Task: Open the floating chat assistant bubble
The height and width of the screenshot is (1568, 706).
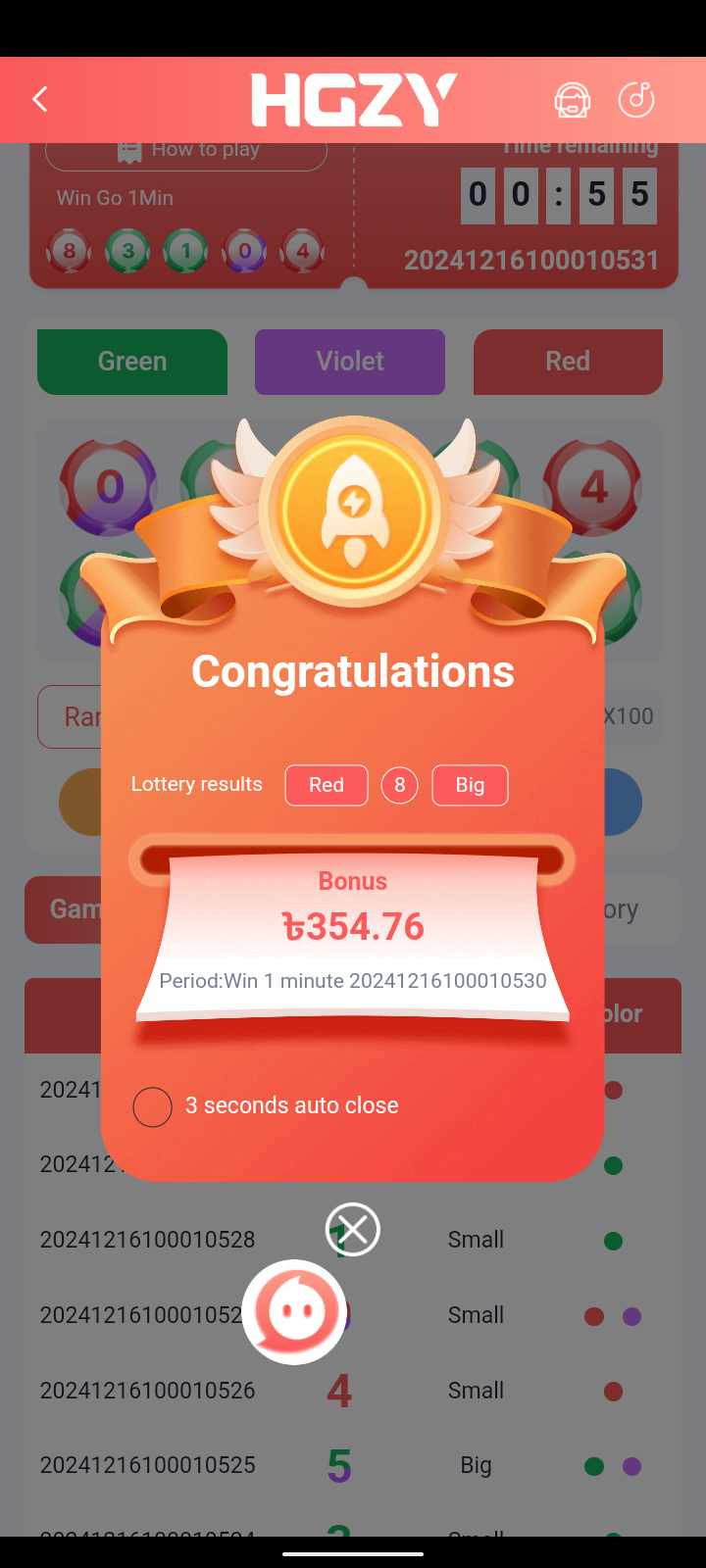Action: click(x=294, y=1311)
